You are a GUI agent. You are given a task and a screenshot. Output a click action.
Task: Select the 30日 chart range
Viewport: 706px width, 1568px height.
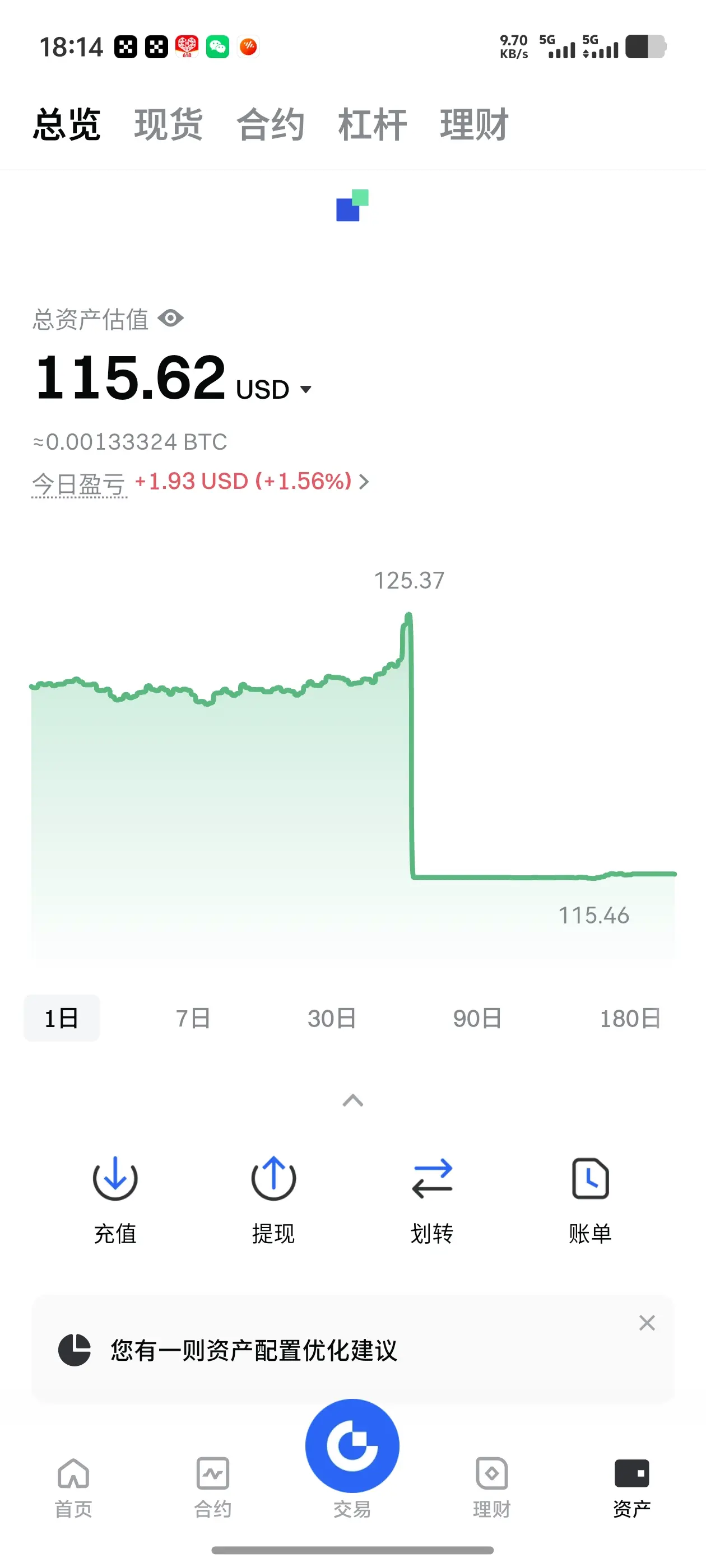pyautogui.click(x=332, y=1018)
